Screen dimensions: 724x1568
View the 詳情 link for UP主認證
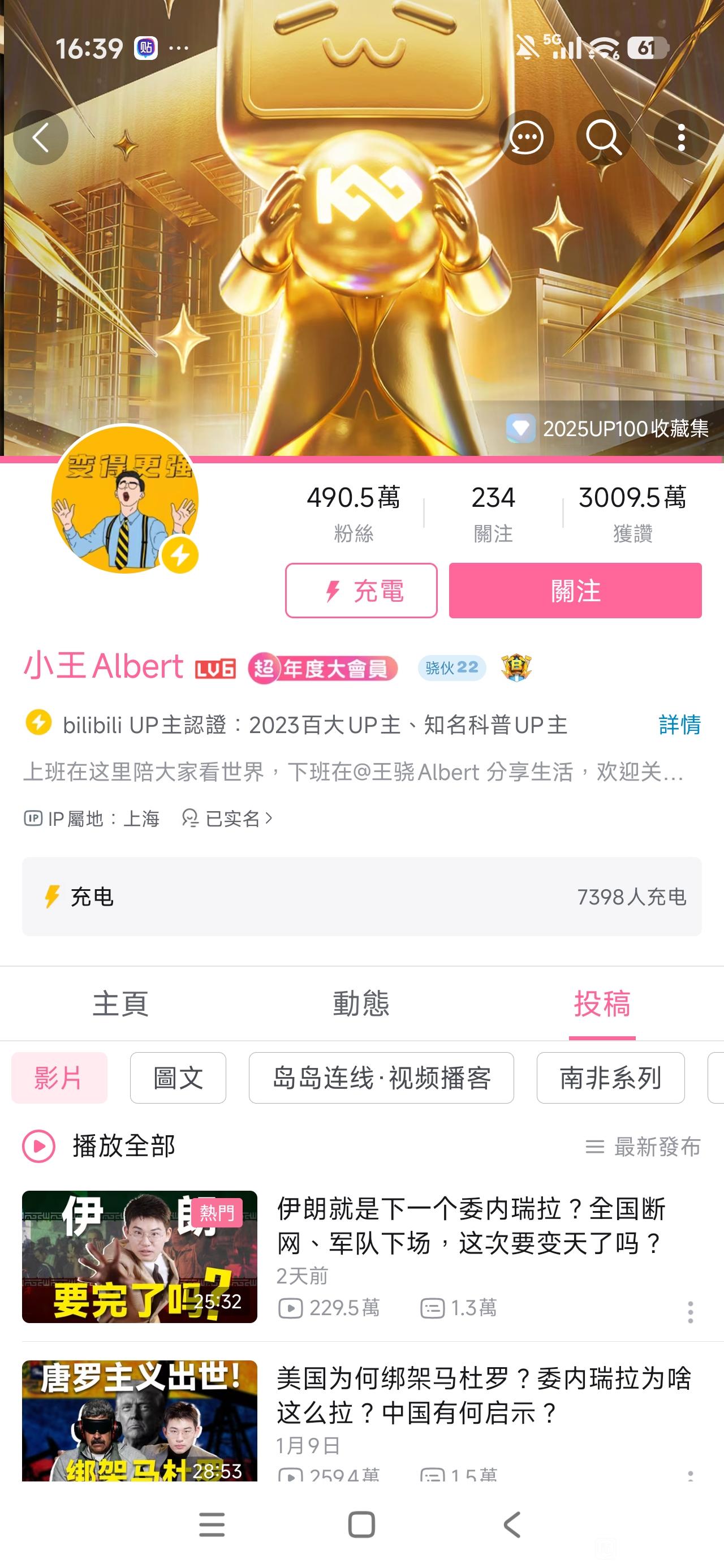(679, 725)
